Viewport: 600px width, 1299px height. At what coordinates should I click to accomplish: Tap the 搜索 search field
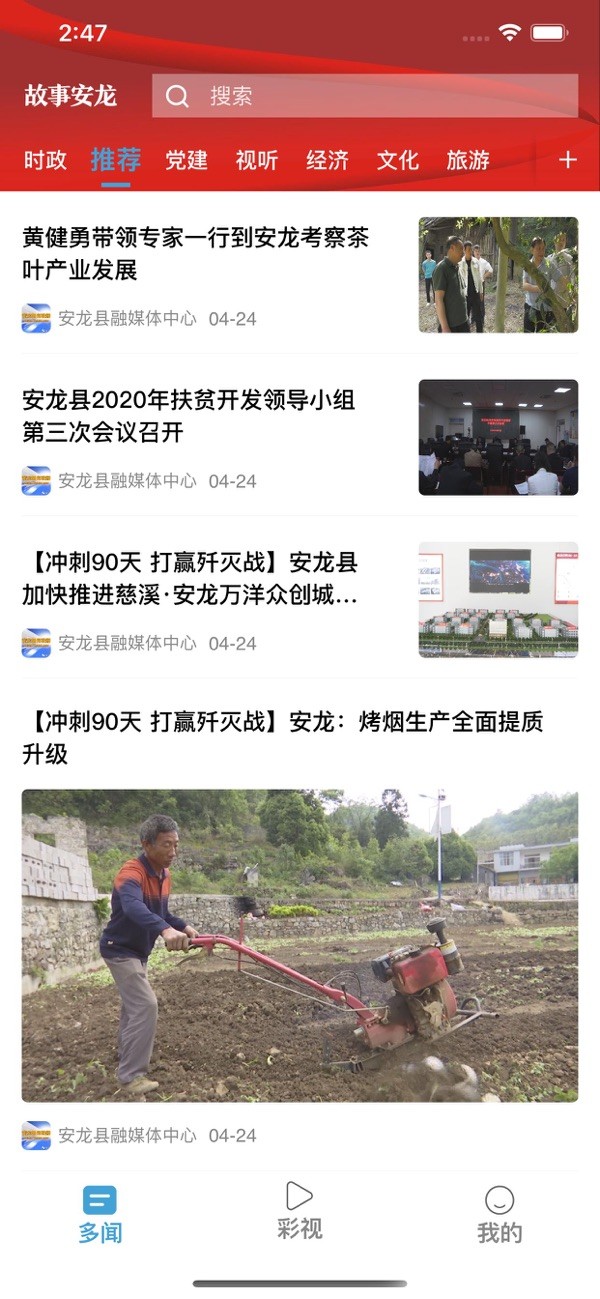[365, 96]
